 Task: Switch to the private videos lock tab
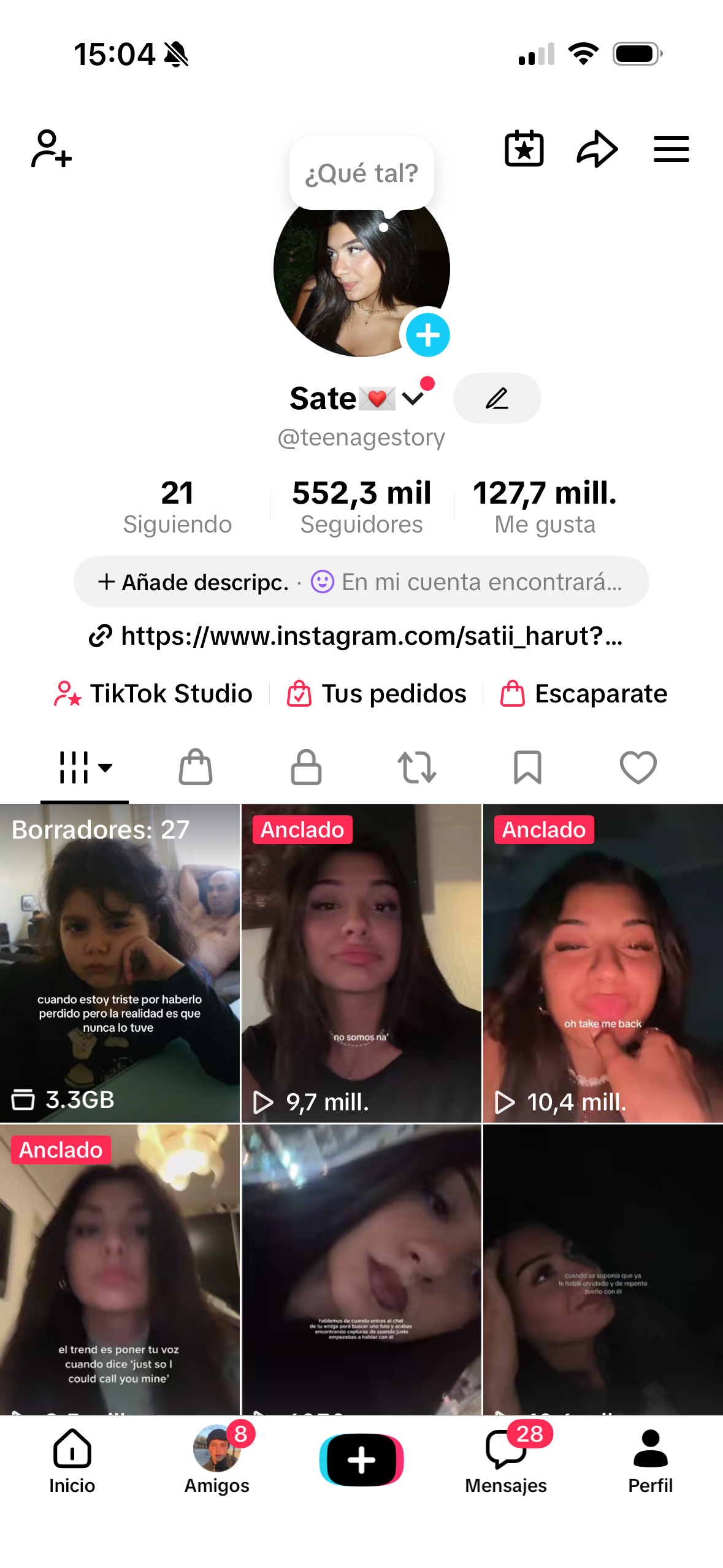point(306,767)
